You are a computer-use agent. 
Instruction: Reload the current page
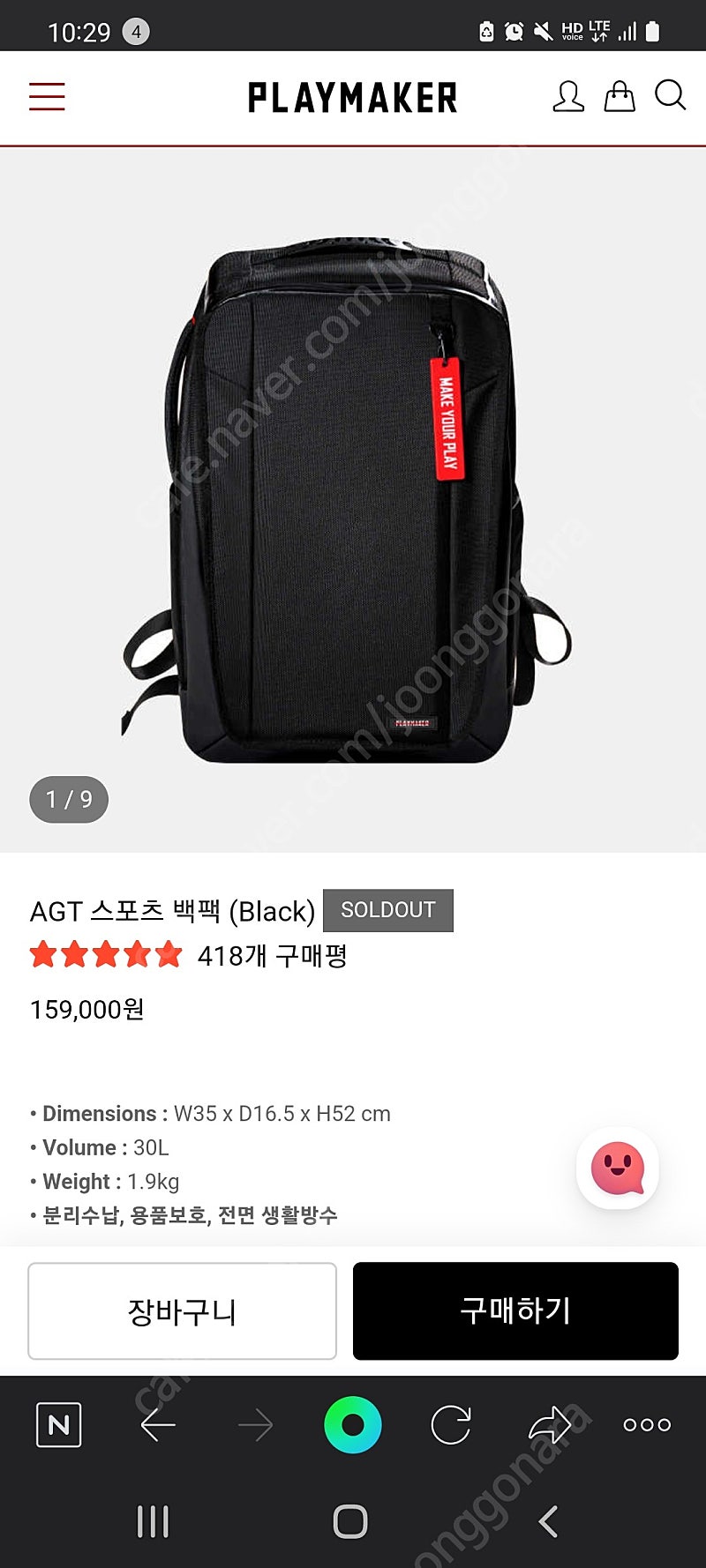click(450, 1424)
